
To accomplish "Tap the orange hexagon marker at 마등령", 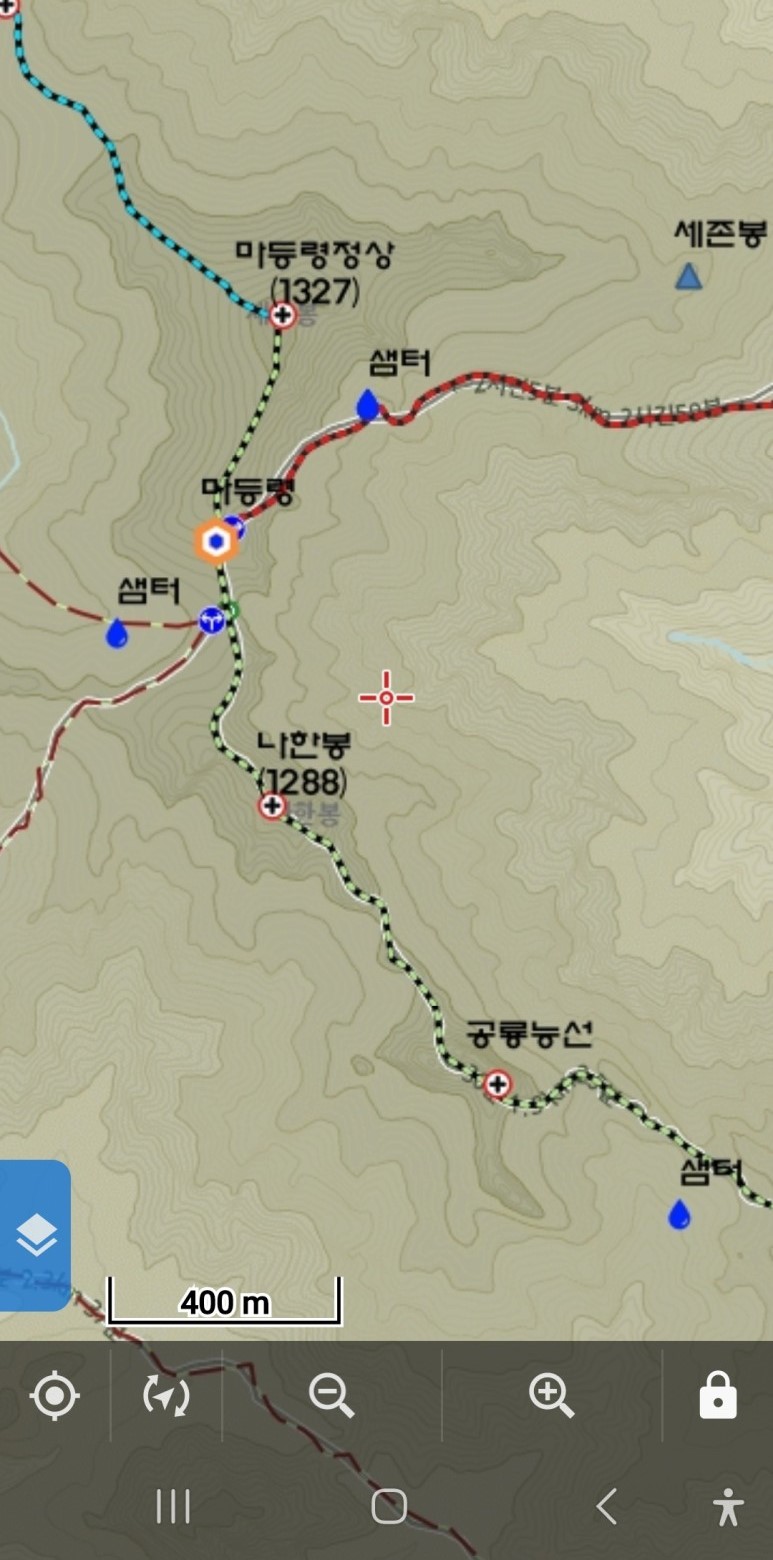I will (x=216, y=542).
